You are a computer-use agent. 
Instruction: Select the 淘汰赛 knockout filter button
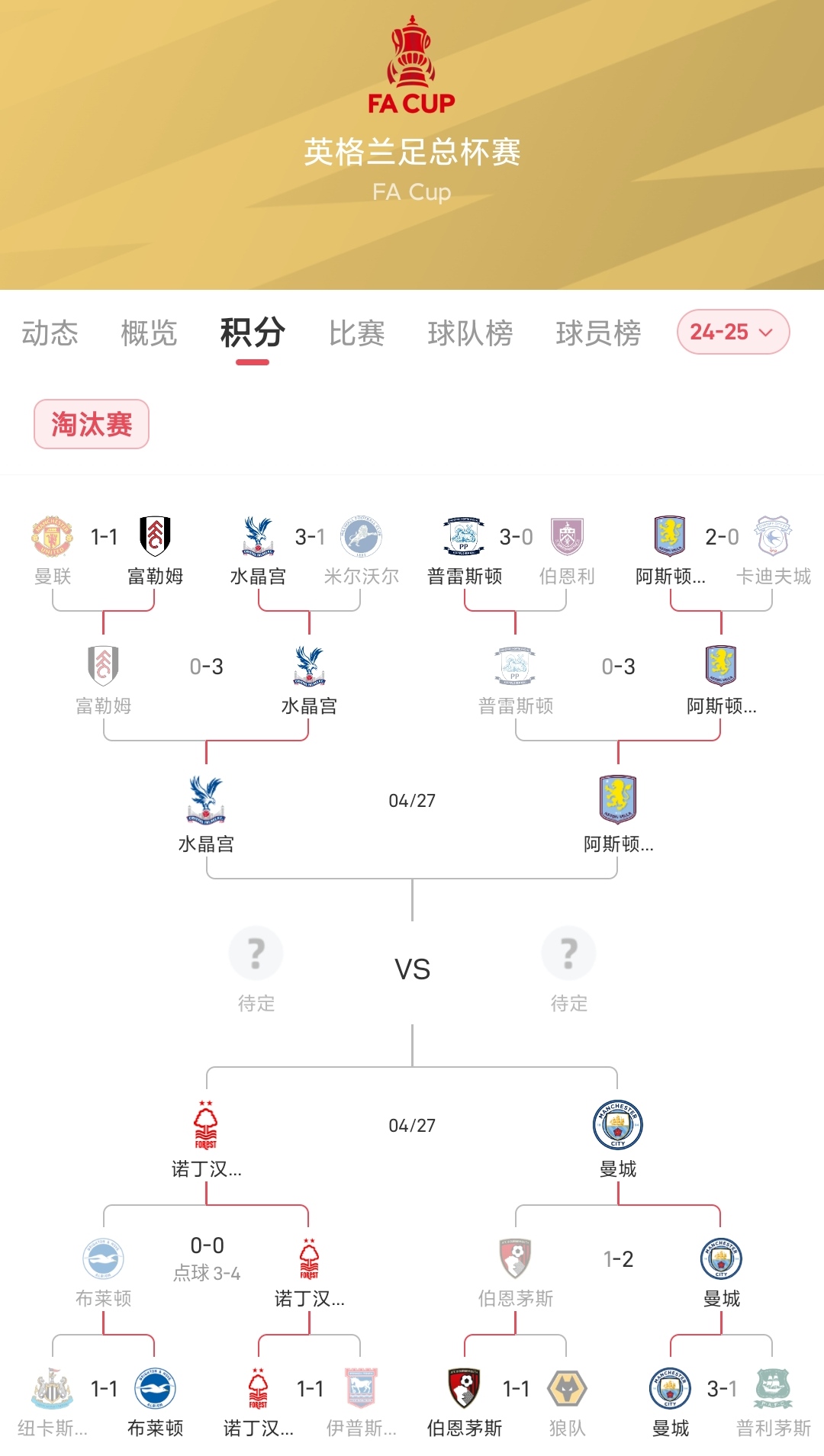[92, 425]
